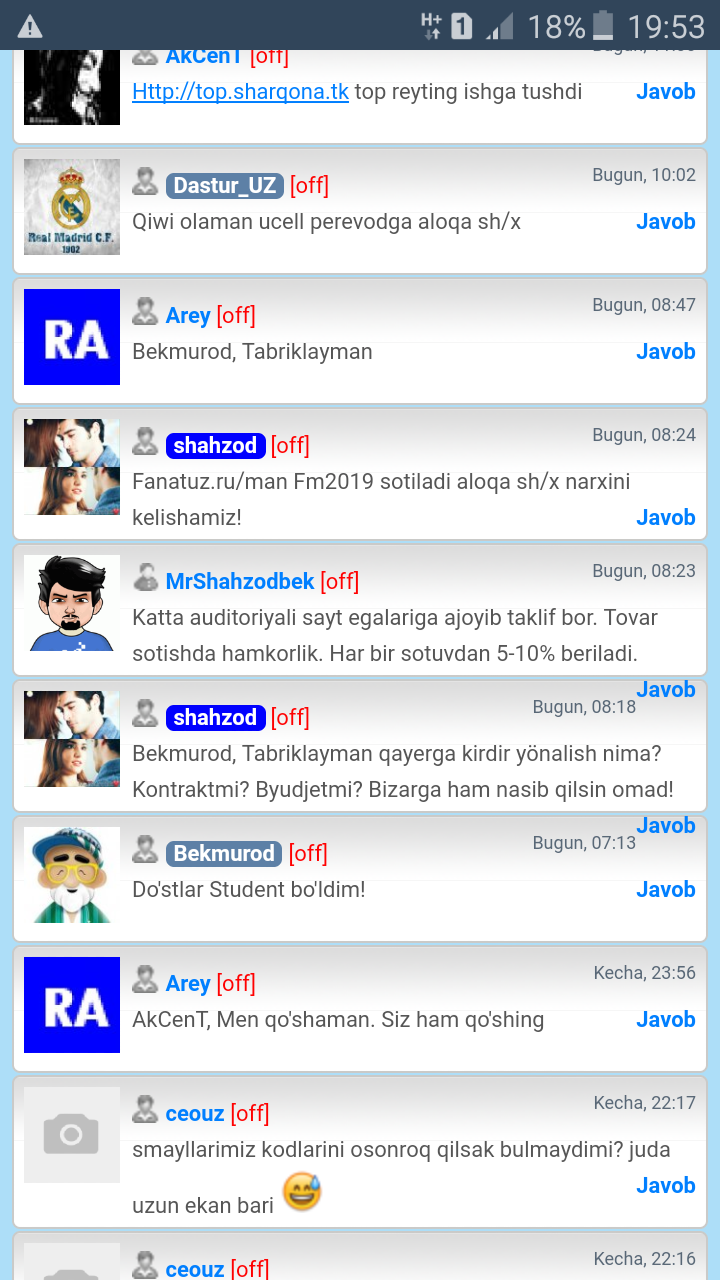Reply to Arey's Tabriklayman message

(665, 352)
